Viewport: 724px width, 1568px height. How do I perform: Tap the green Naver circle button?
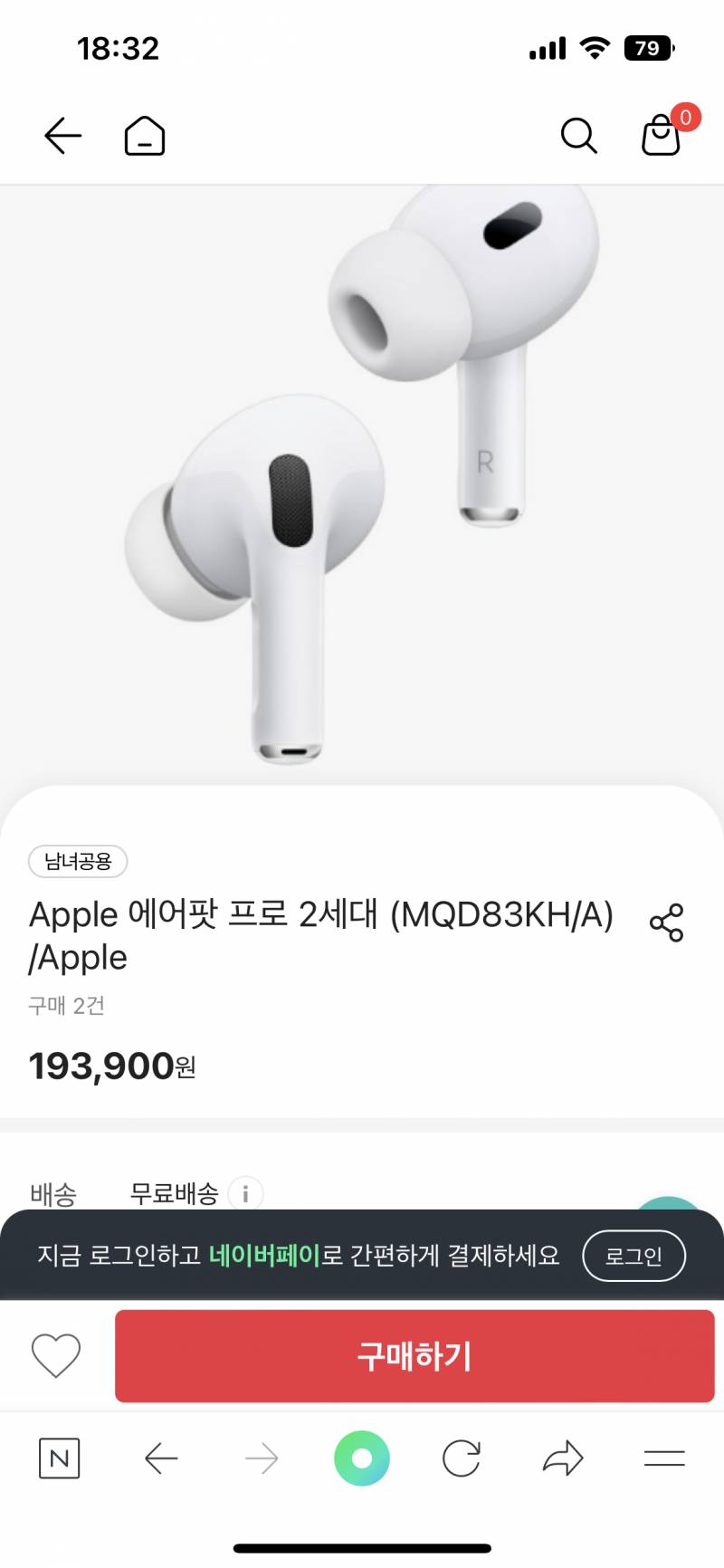point(362,1458)
